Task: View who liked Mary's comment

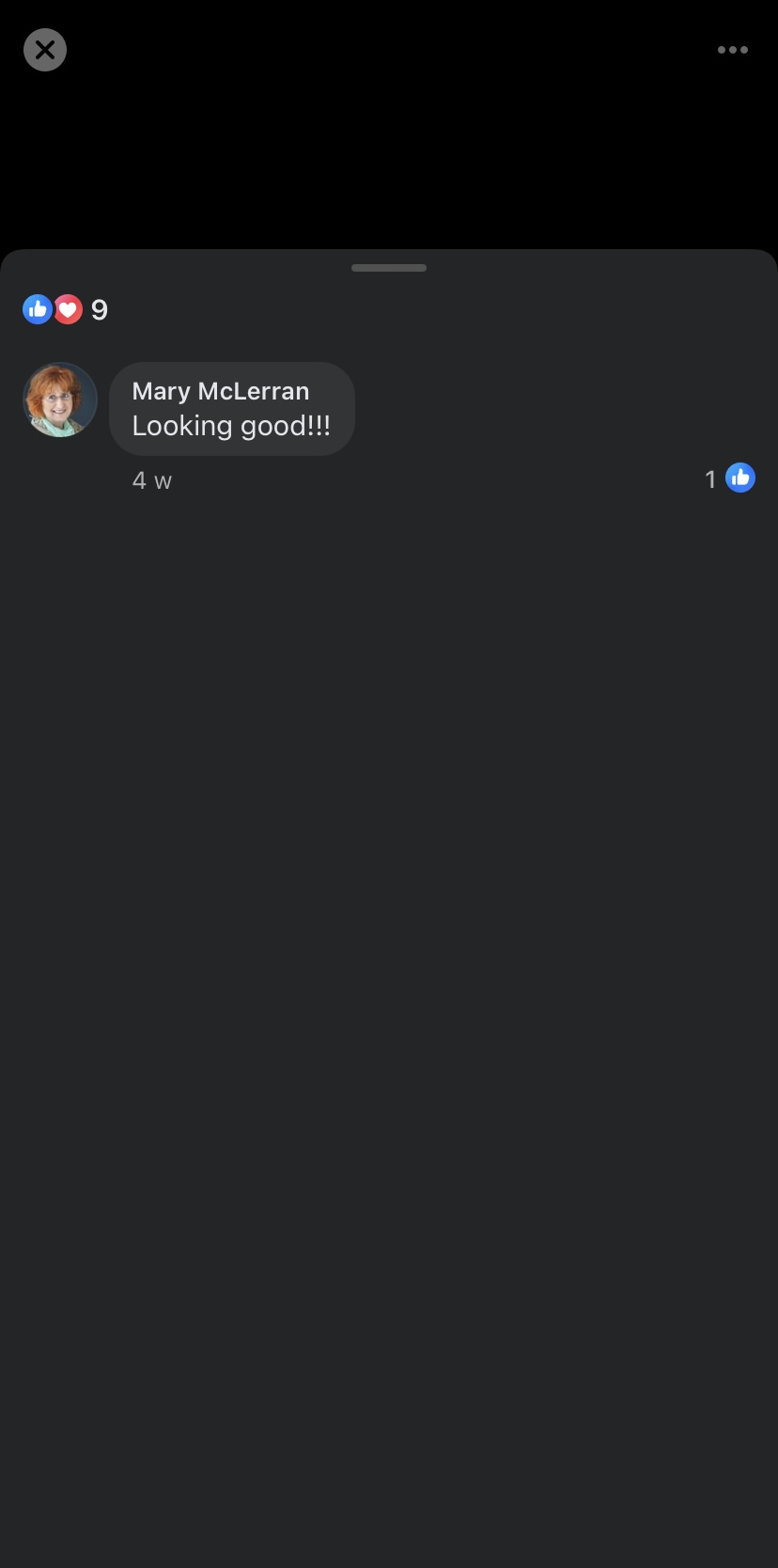Action: click(730, 478)
